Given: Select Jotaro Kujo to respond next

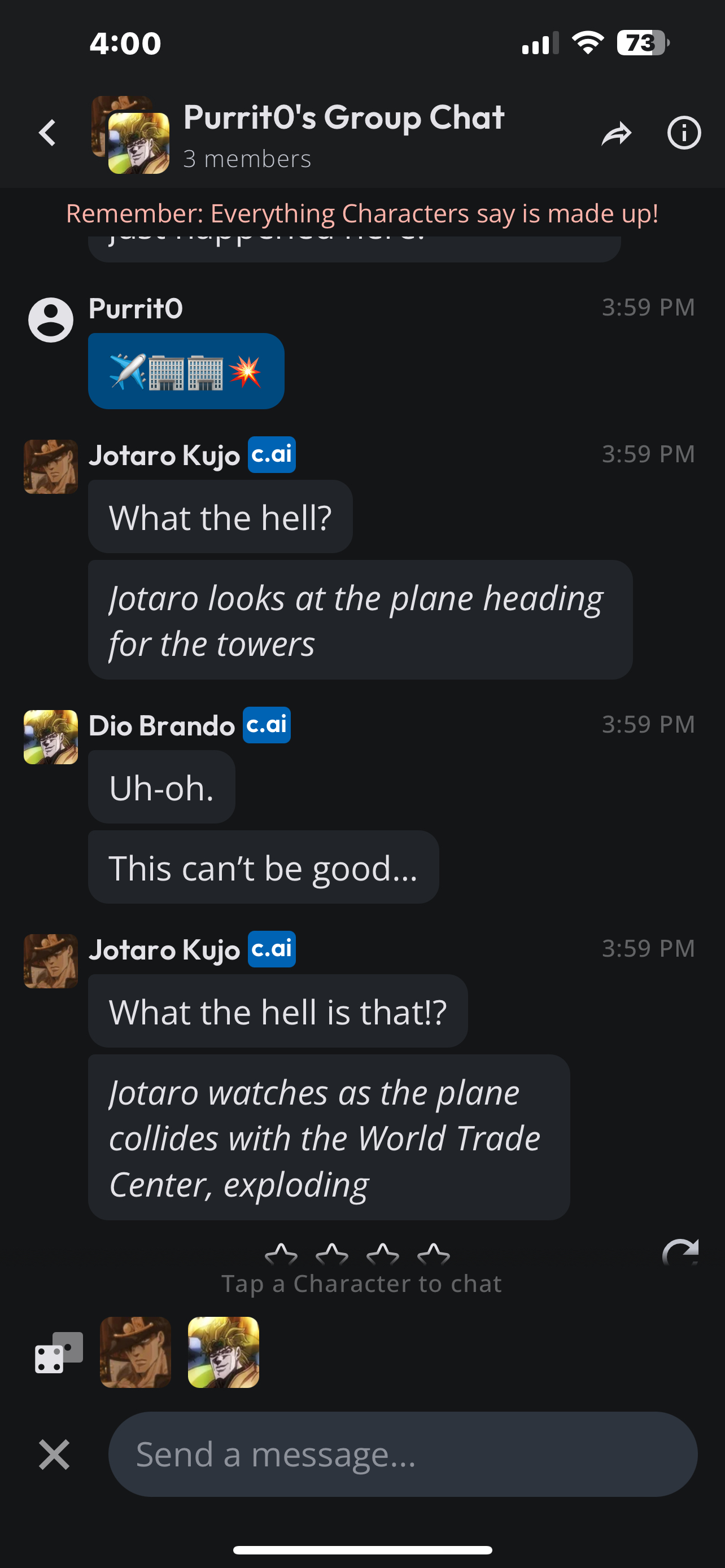Looking at the screenshot, I should point(135,1352).
